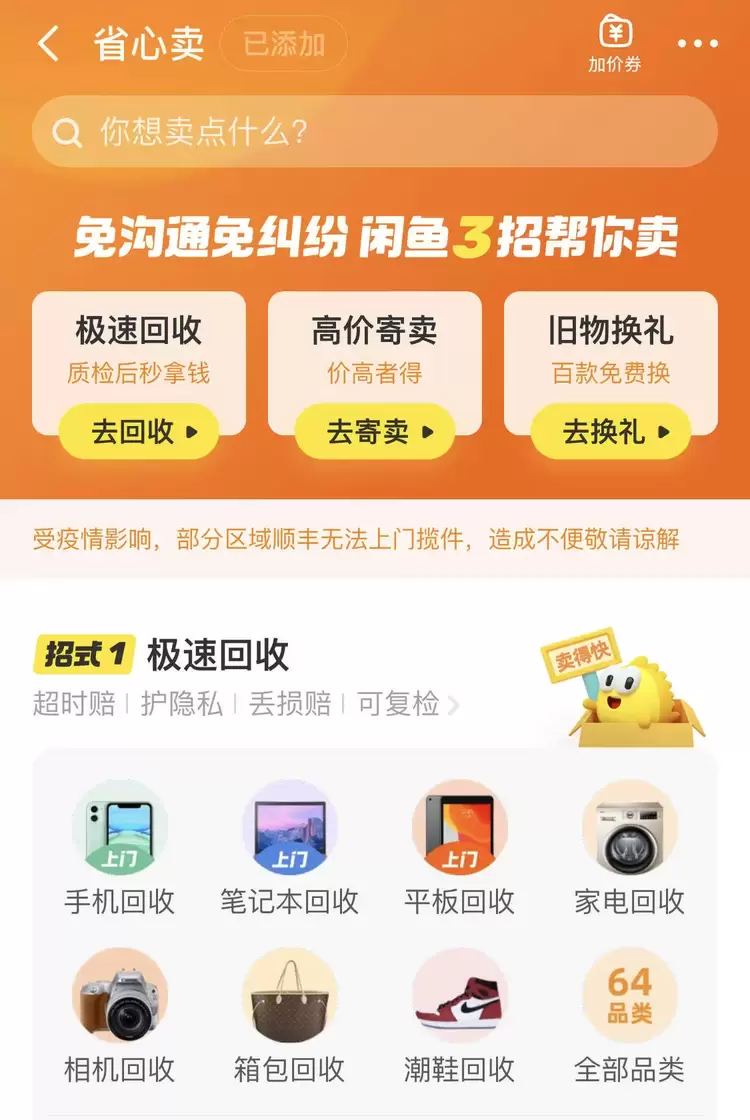
Task: Select 箱包回收 category
Action: [x=290, y=1015]
